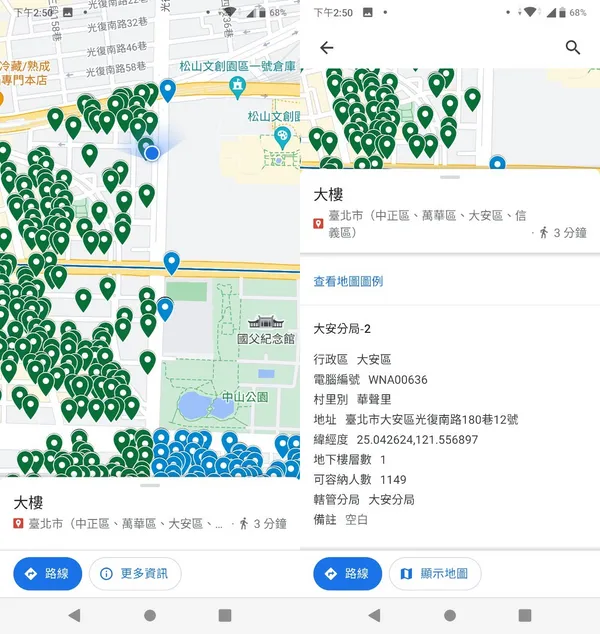Start 路線 directions beside 顯示地圖
600x634 pixels.
(x=347, y=574)
